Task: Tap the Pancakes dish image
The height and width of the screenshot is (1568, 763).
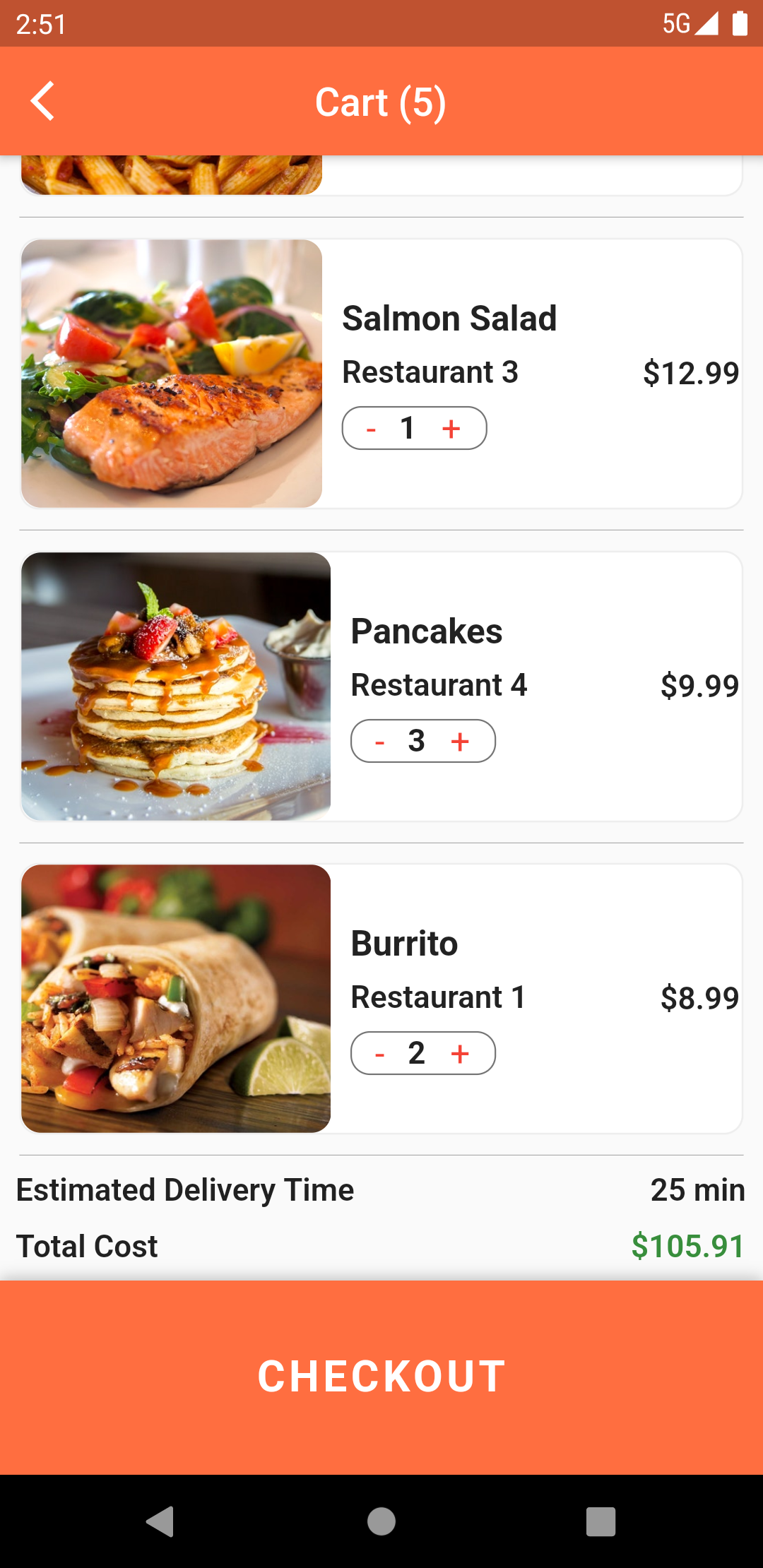Action: click(177, 686)
